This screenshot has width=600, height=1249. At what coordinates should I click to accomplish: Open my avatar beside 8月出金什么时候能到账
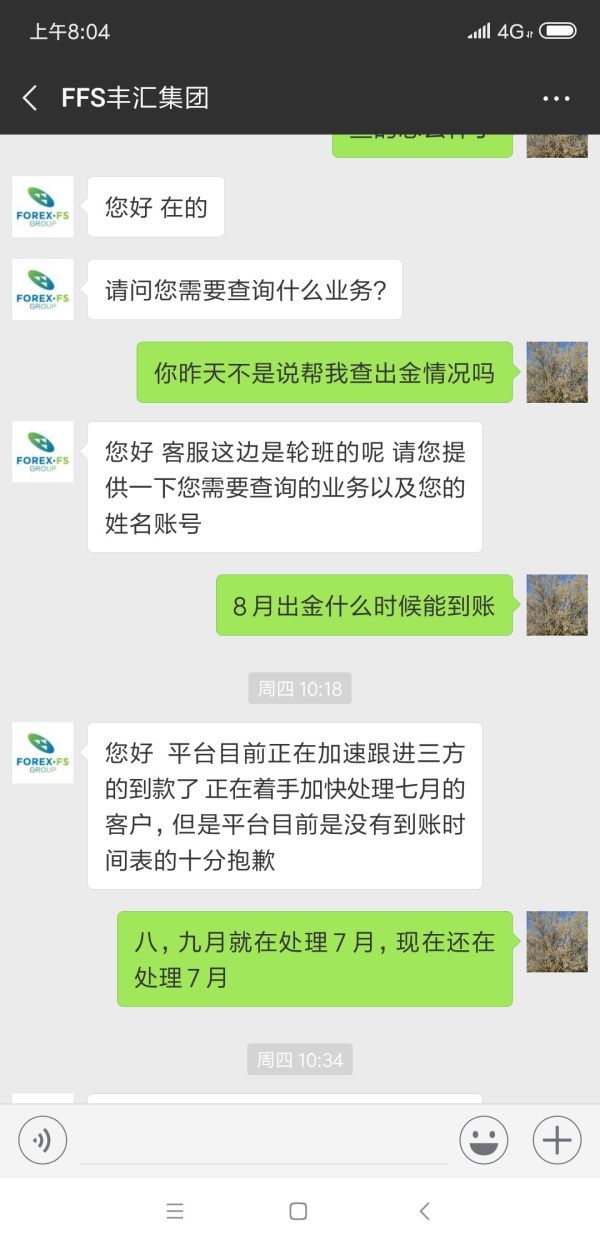point(557,604)
